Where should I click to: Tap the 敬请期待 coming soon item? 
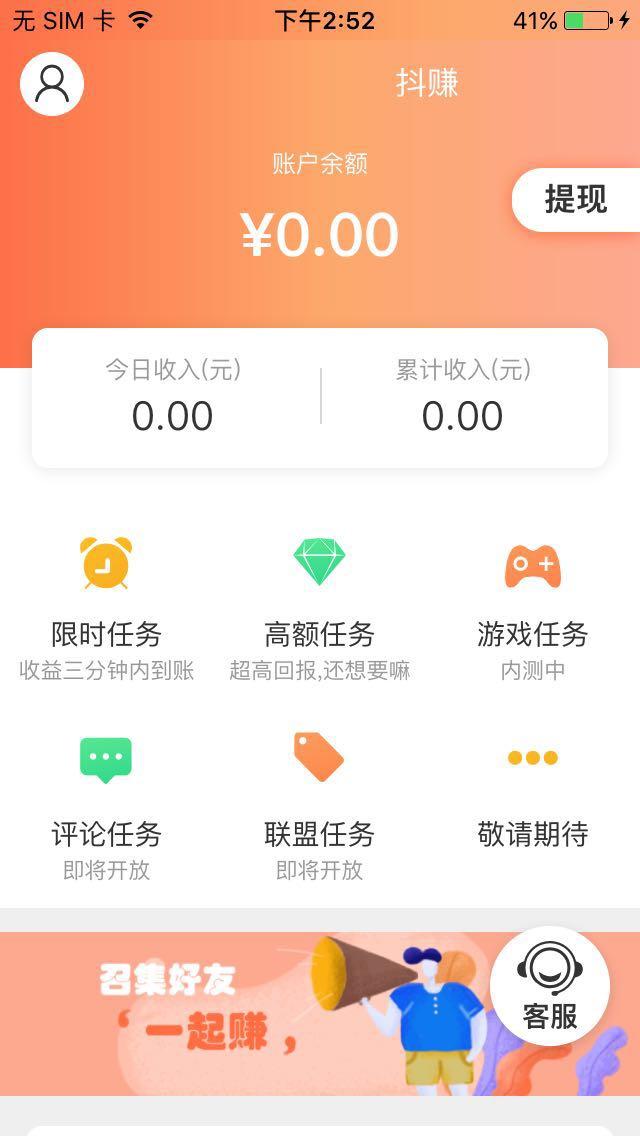tap(532, 795)
